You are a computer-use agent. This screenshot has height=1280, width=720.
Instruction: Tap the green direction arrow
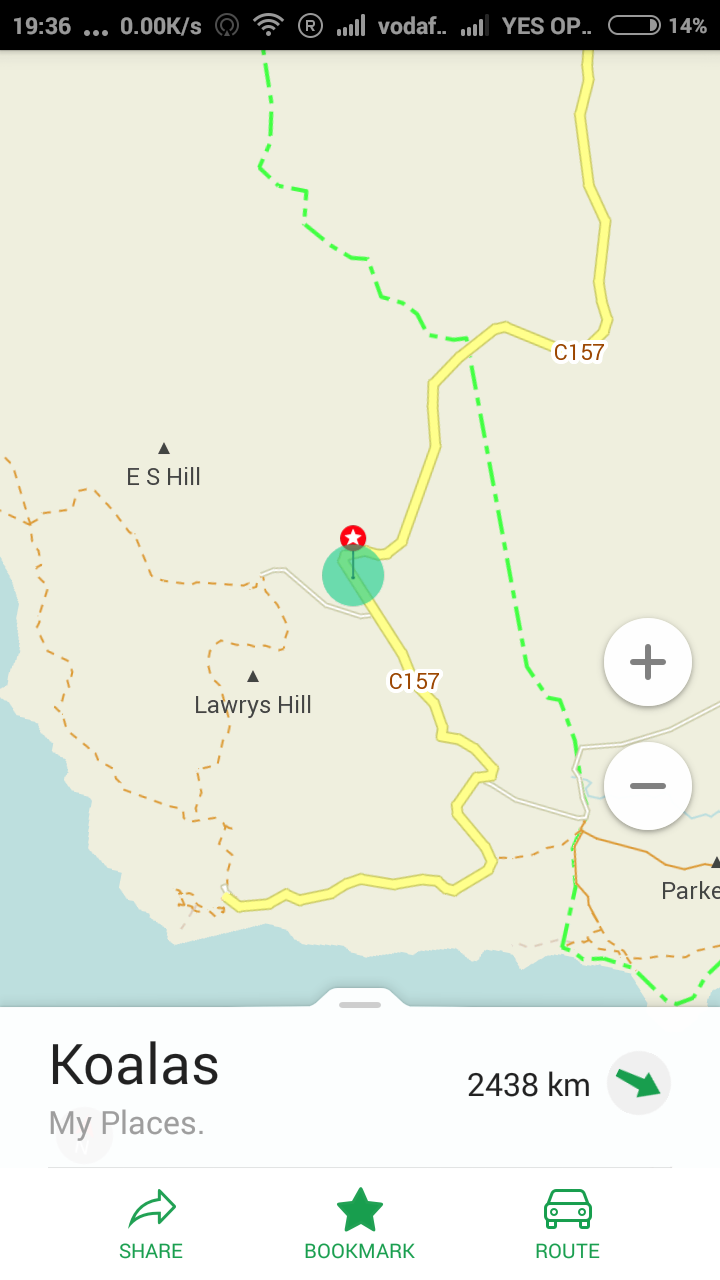coord(639,1084)
